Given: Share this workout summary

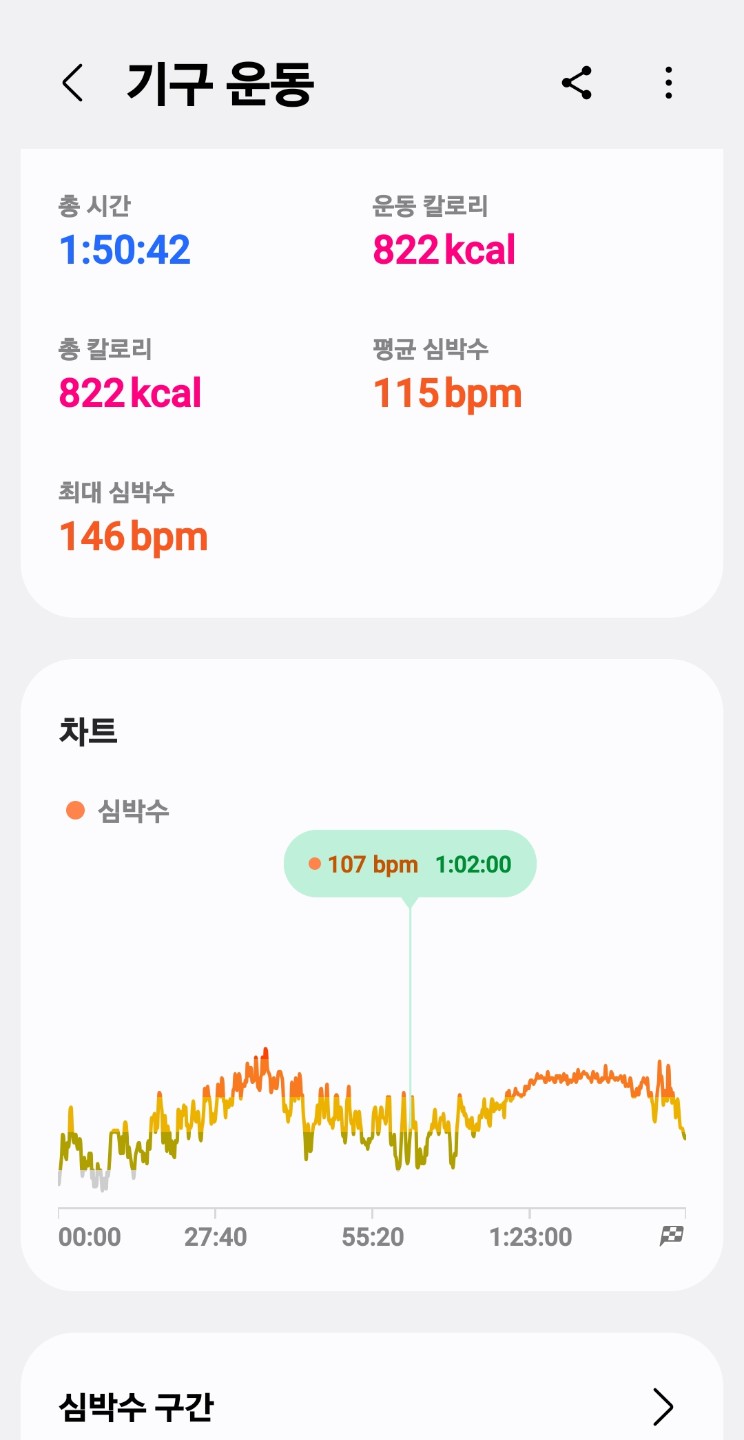Looking at the screenshot, I should (x=577, y=84).
